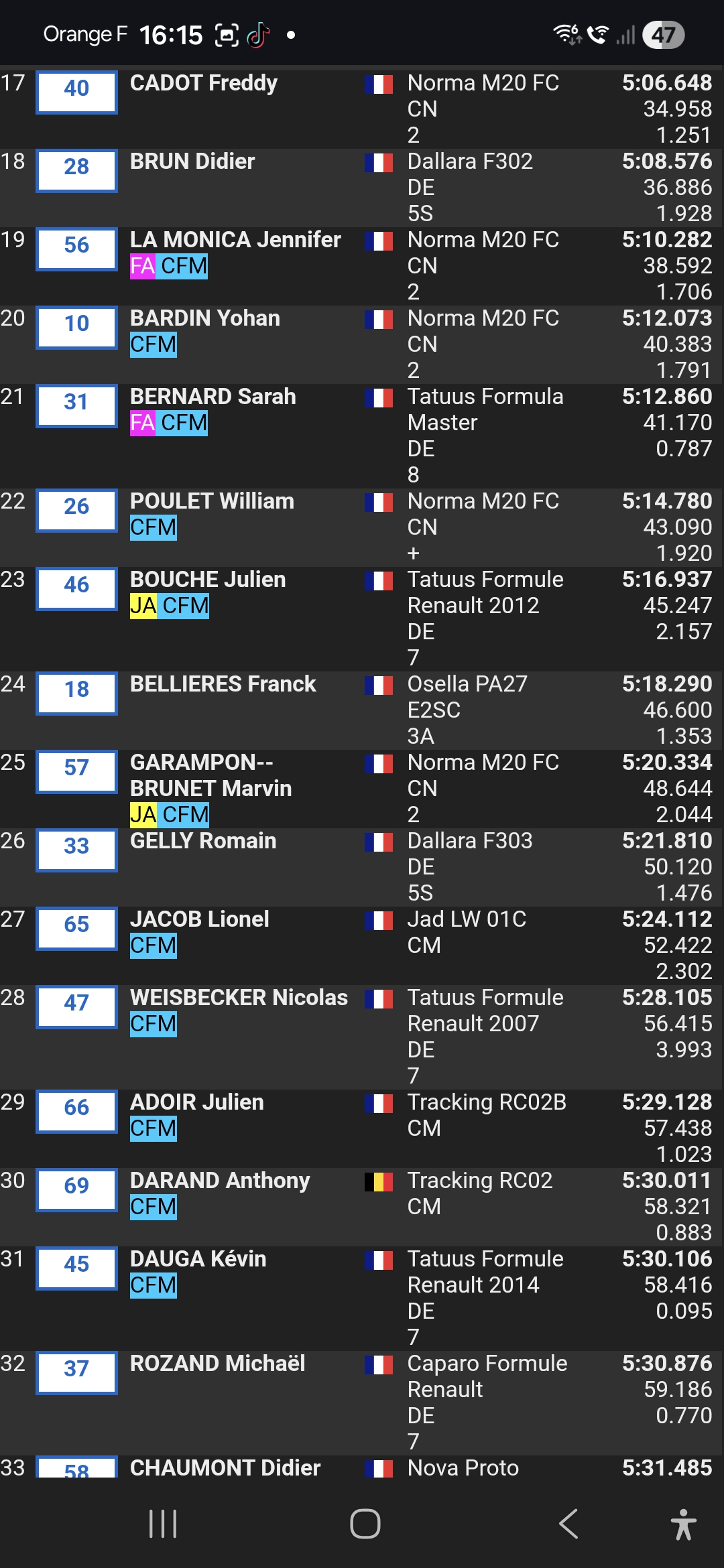Open the recent apps overview
724x1568 pixels.
pyautogui.click(x=162, y=1524)
